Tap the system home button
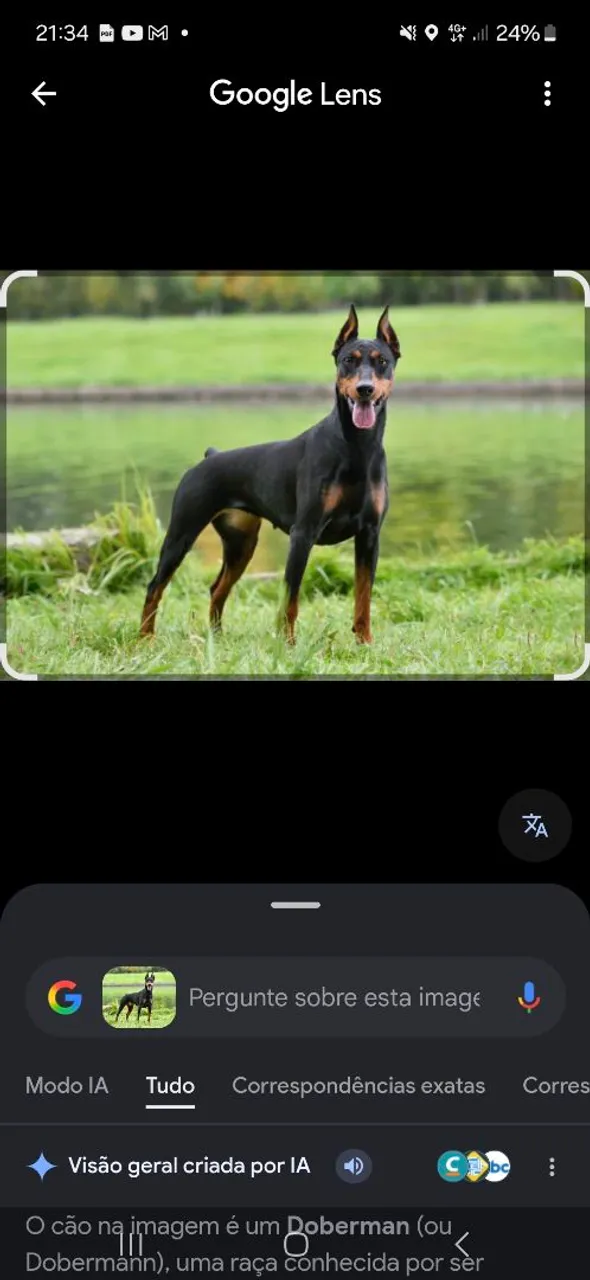 [x=295, y=1244]
